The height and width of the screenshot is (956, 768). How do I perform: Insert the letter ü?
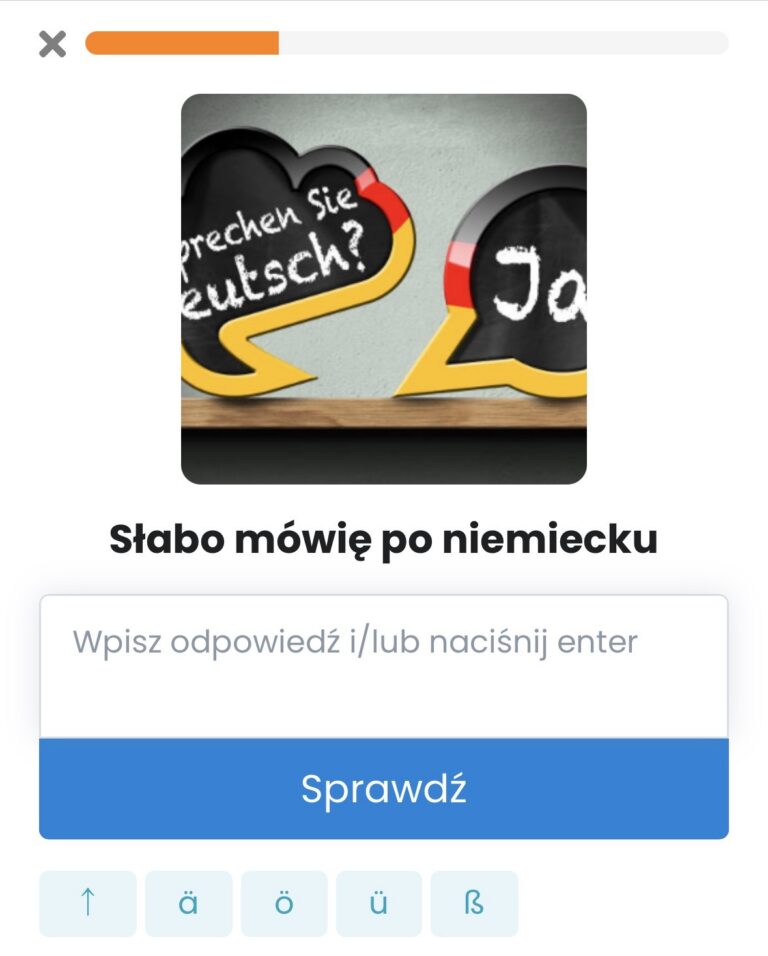coord(379,903)
